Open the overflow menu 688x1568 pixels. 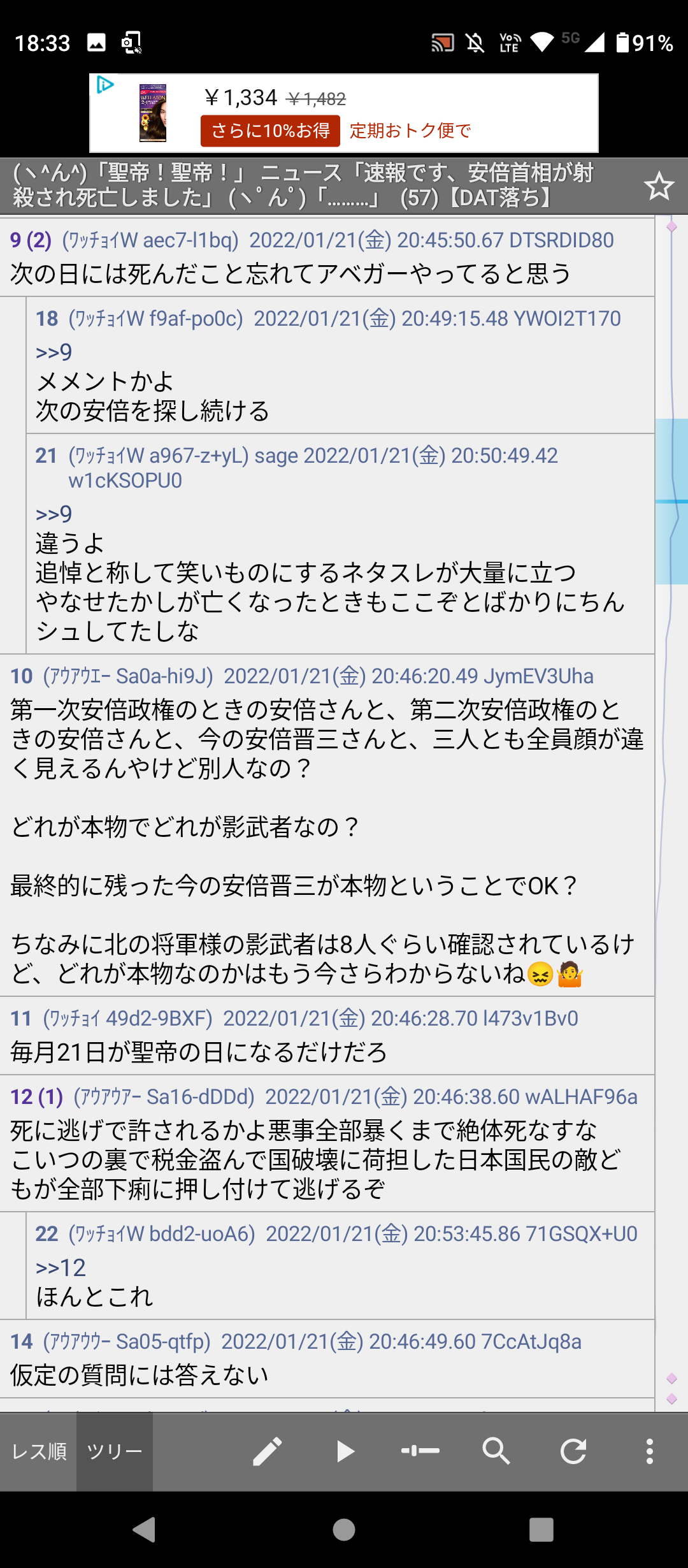[x=650, y=1451]
